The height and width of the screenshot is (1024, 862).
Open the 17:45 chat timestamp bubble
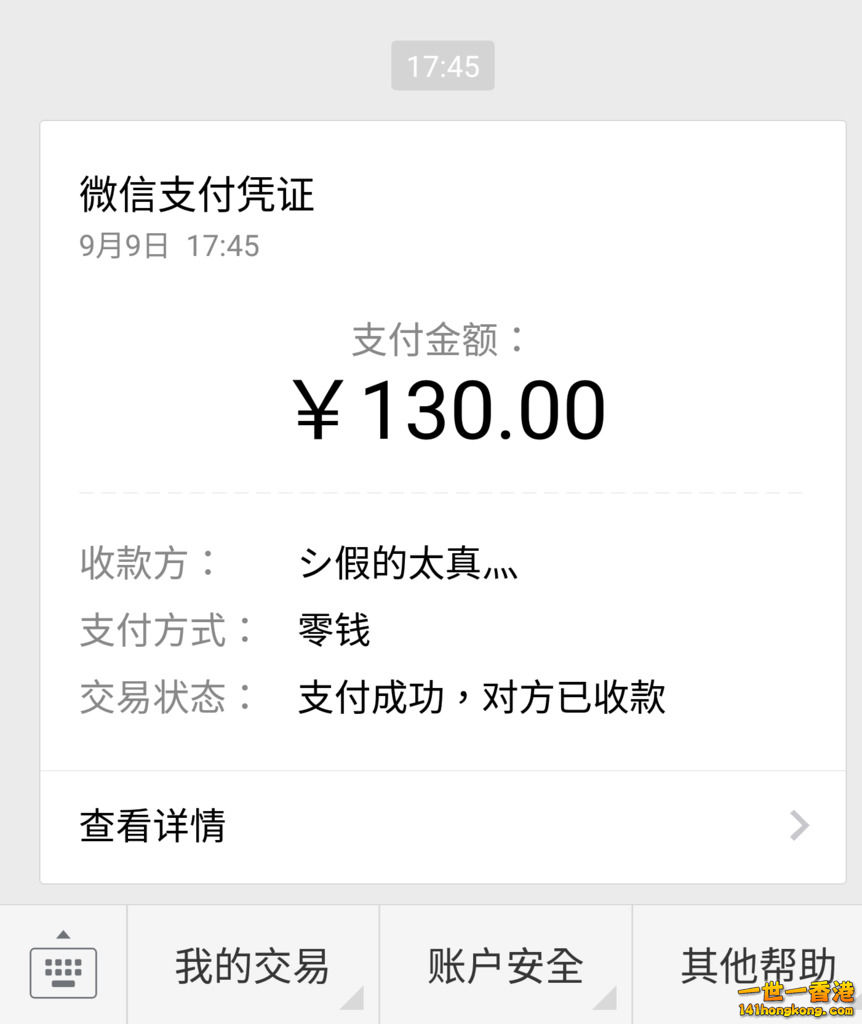443,66
